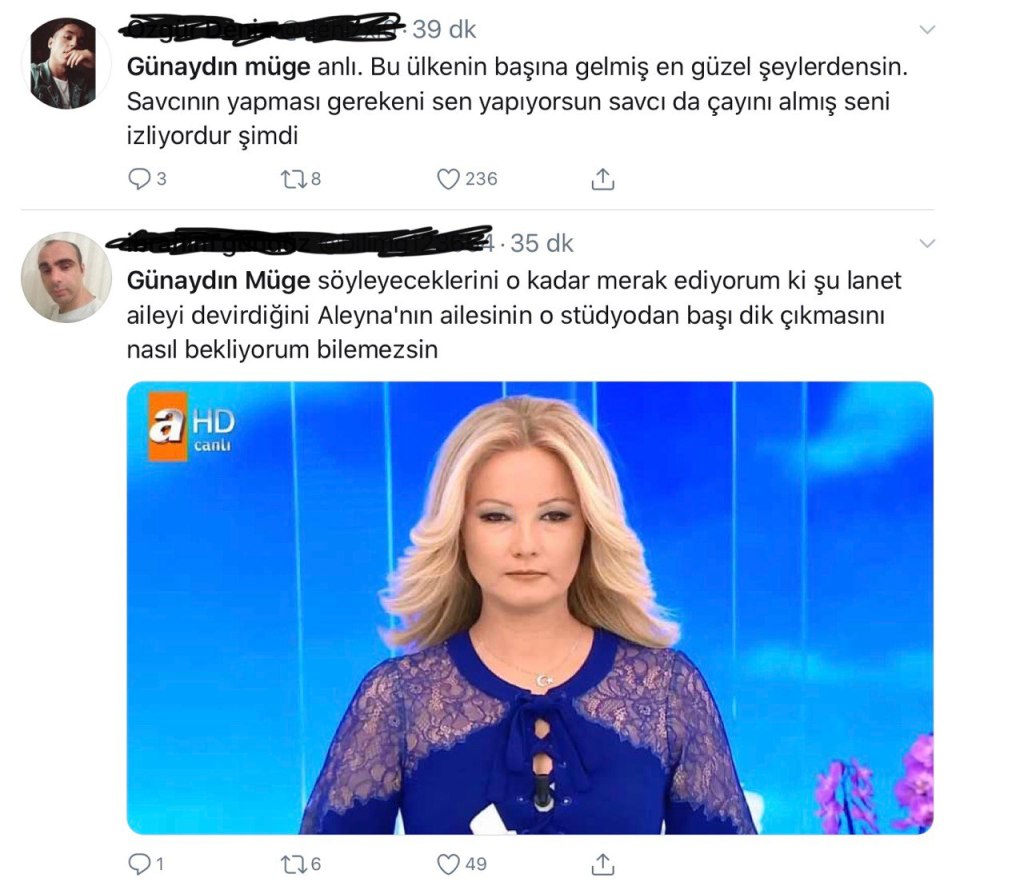Open dropdown chevron on the 39 dk tweet
This screenshot has width=1024, height=894.
[x=927, y=30]
